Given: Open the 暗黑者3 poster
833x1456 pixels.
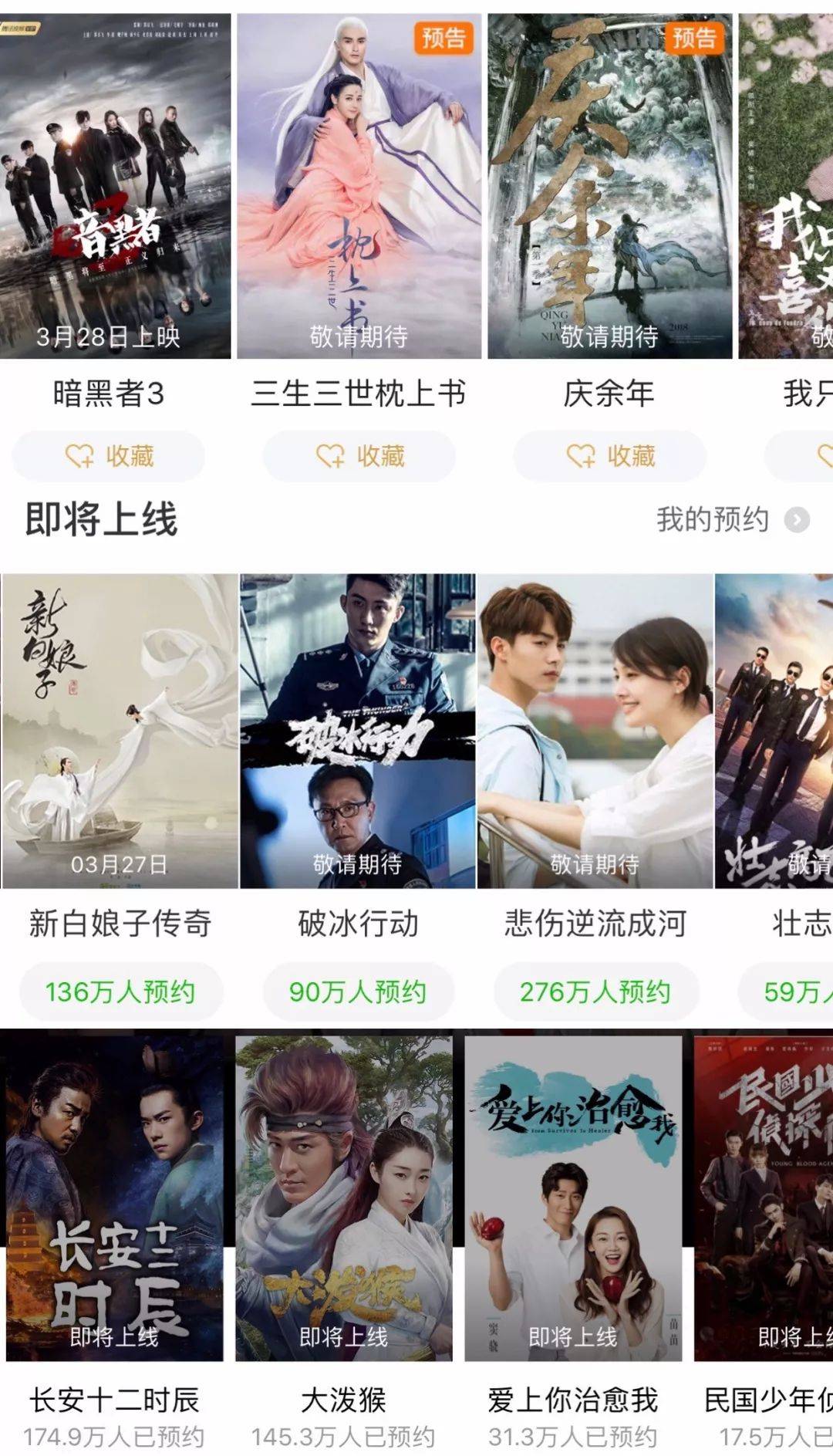Looking at the screenshot, I should pyautogui.click(x=114, y=185).
